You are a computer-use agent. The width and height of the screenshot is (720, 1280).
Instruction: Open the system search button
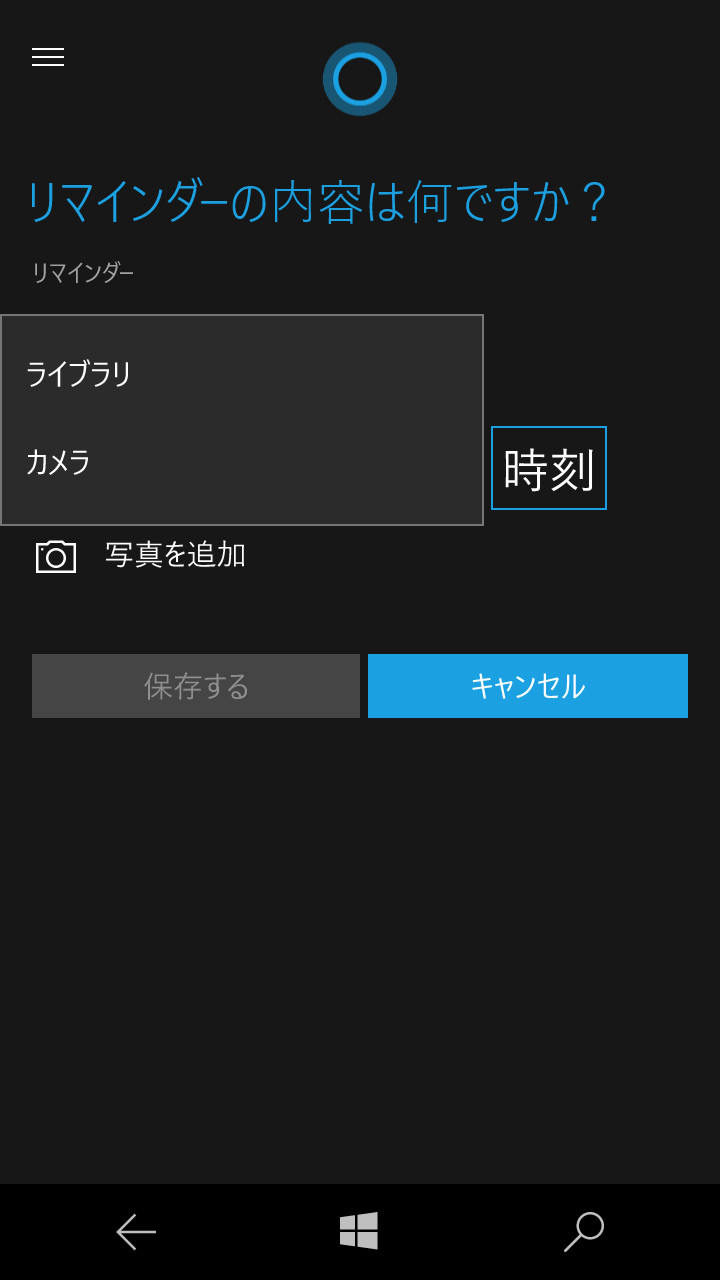click(x=584, y=1232)
